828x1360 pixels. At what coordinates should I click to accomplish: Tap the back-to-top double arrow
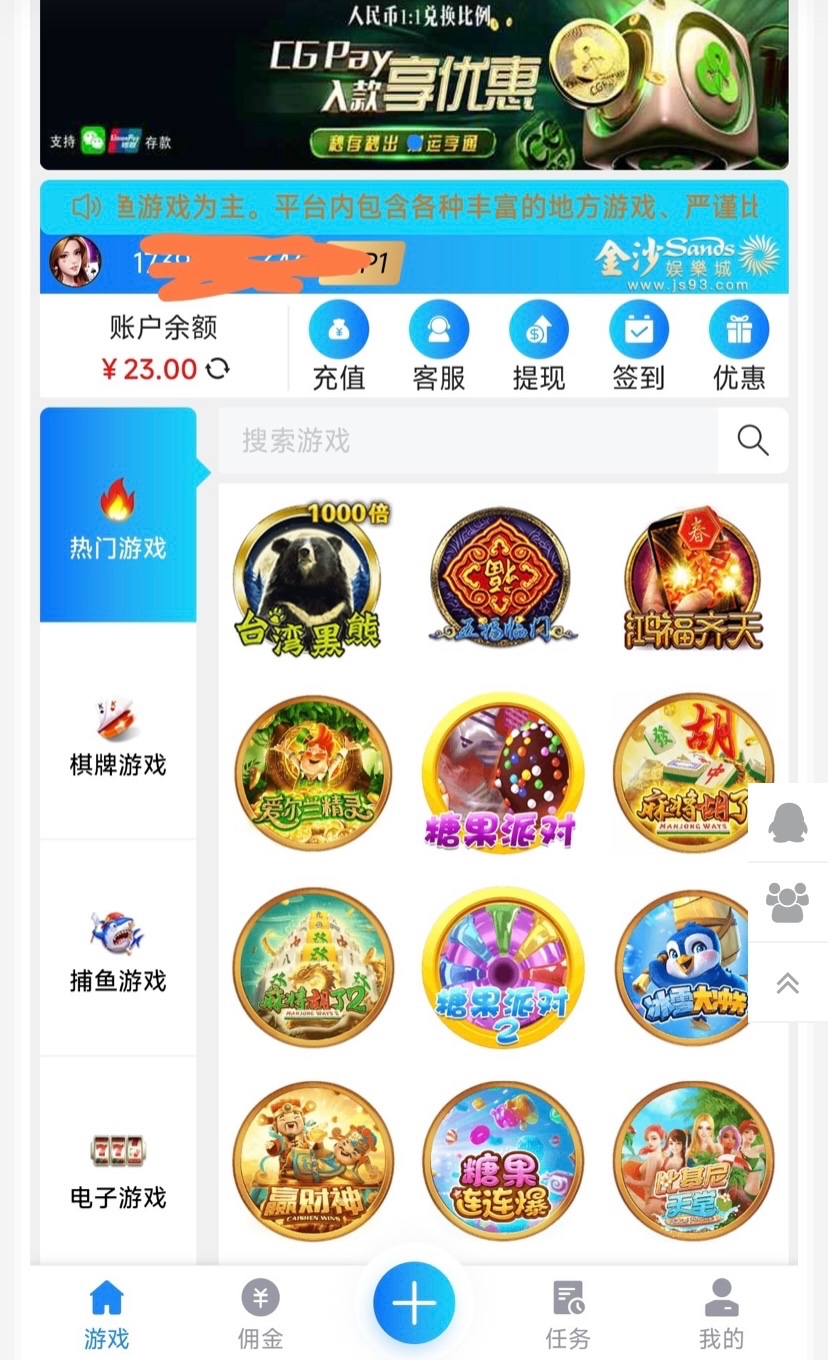click(788, 983)
